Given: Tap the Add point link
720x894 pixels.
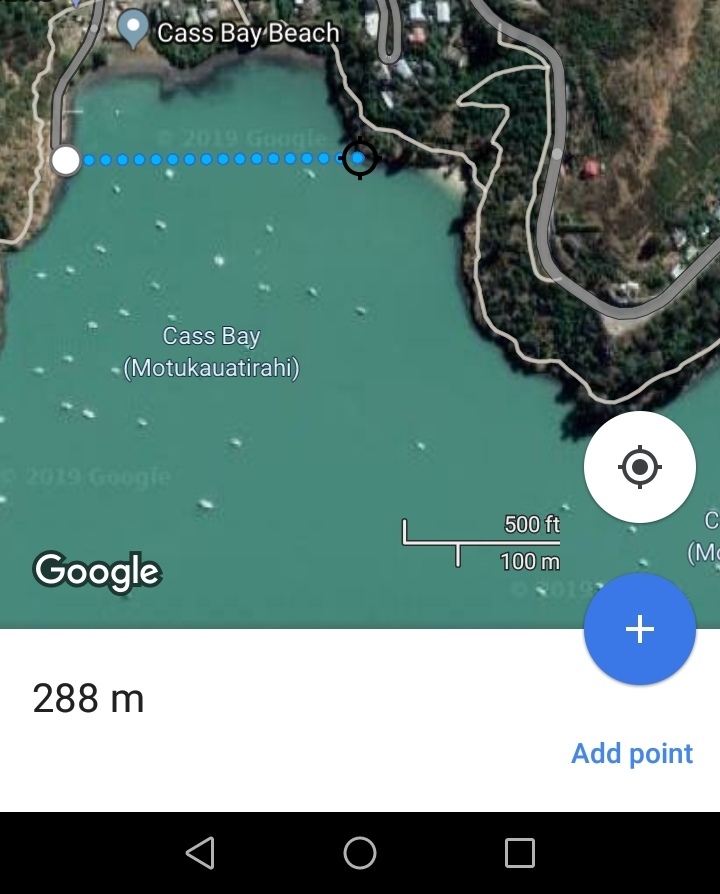Looking at the screenshot, I should tap(632, 753).
